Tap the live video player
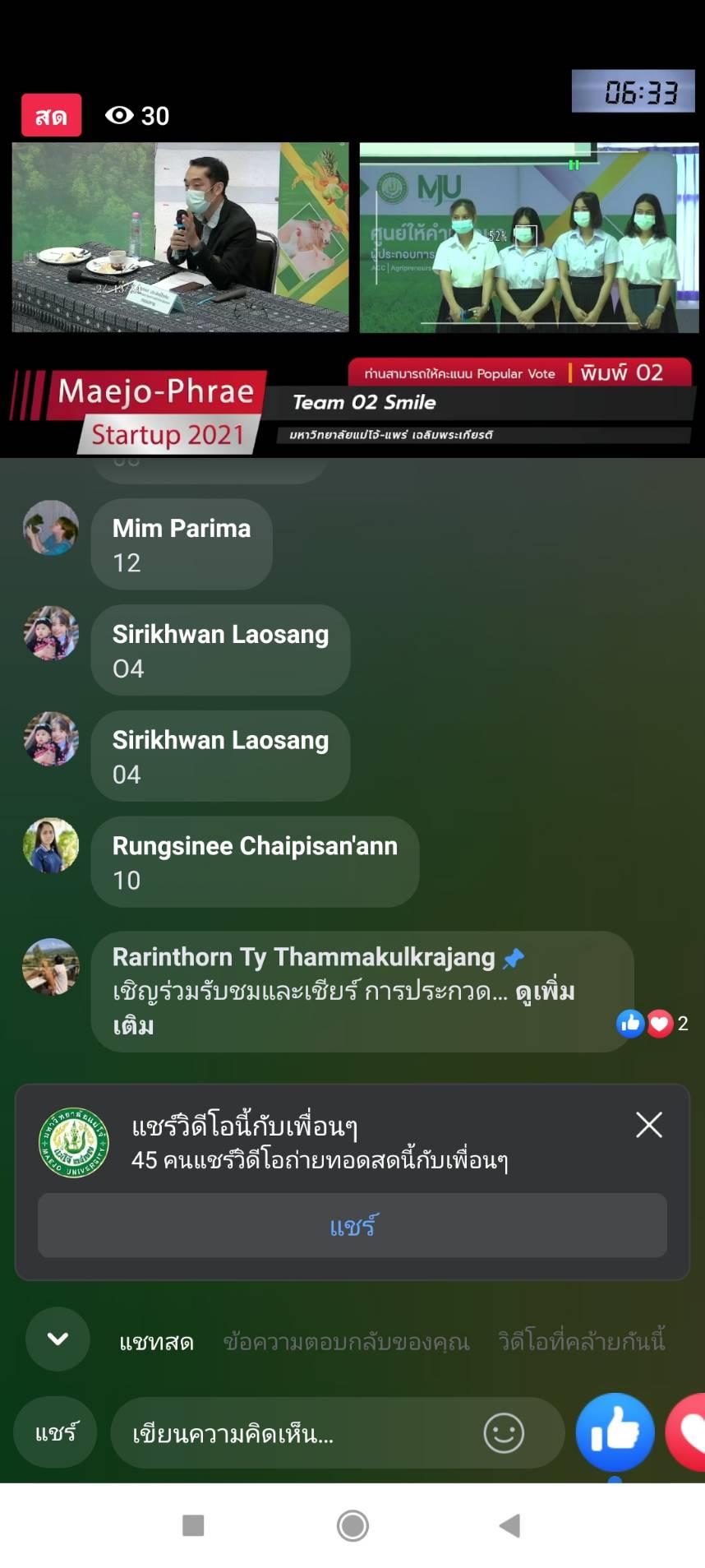Screen dimensions: 705x1568 pos(352,247)
